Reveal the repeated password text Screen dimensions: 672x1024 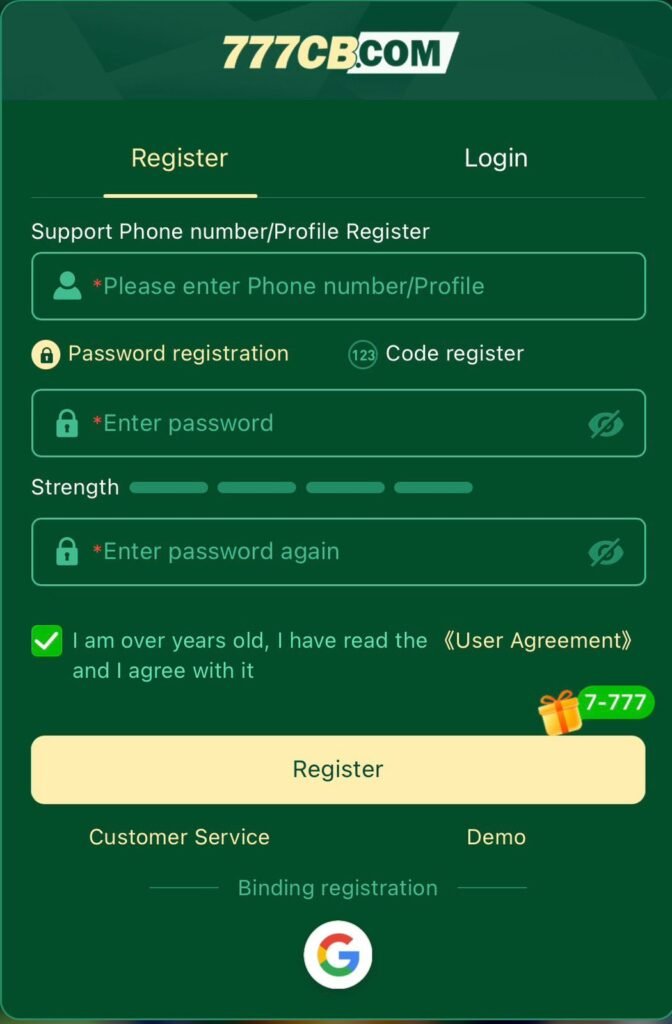pos(605,552)
